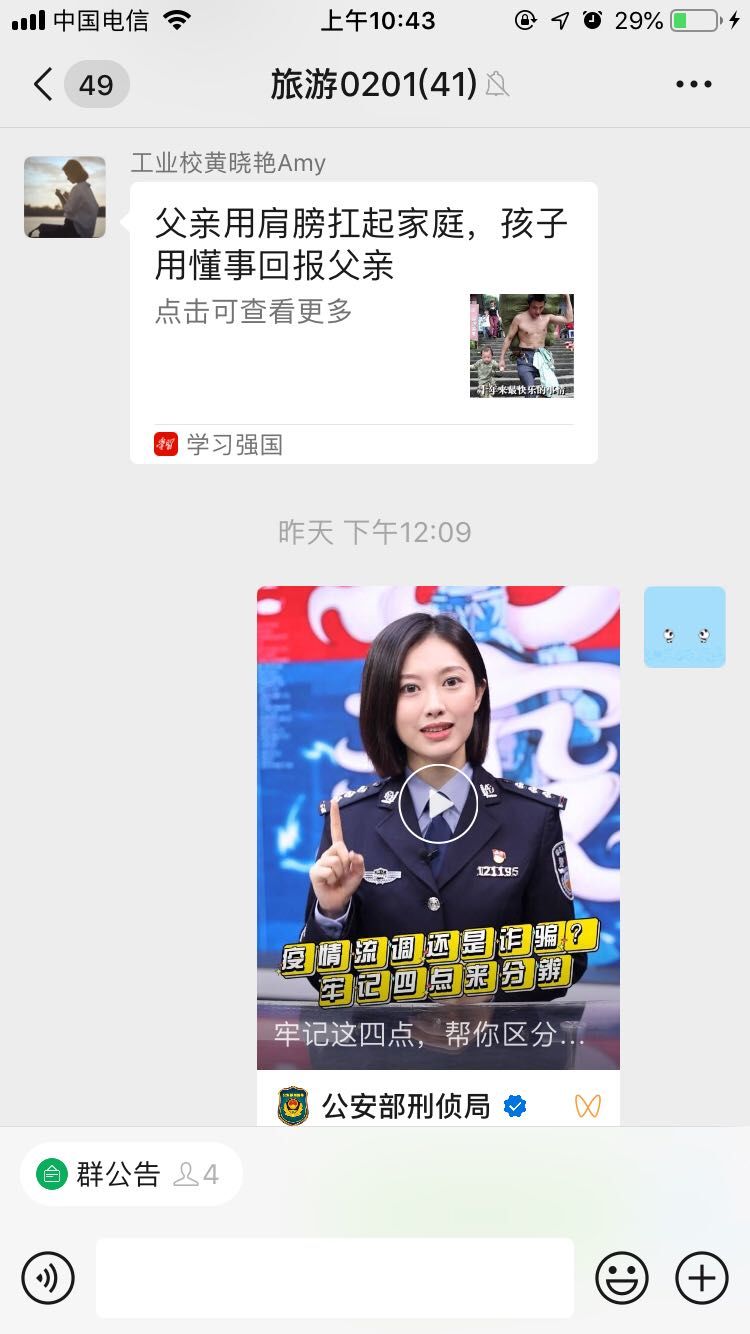This screenshot has width=750, height=1334.
Task: Open 工业校黄晓艳Amy's profile avatar
Action: (65, 197)
